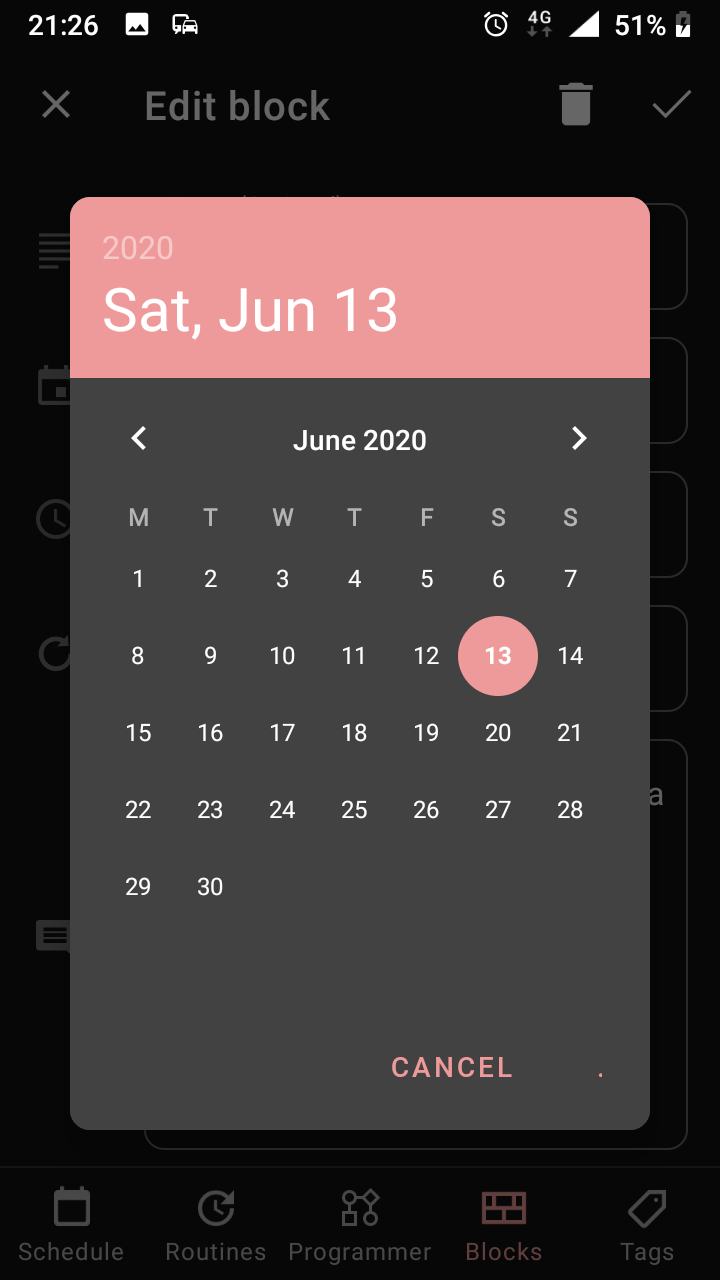Choose June 15 in the calendar
This screenshot has width=720, height=1280.
[138, 733]
